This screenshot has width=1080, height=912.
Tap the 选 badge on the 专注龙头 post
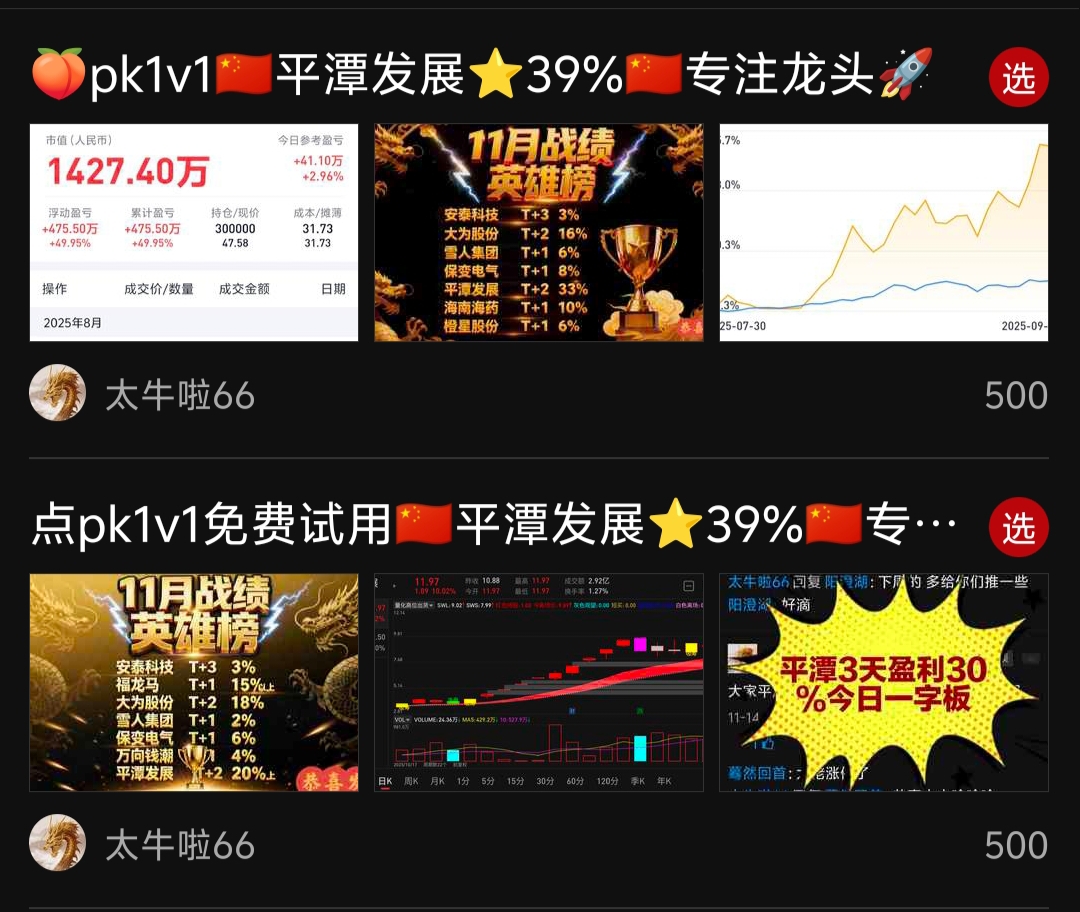[x=1018, y=77]
